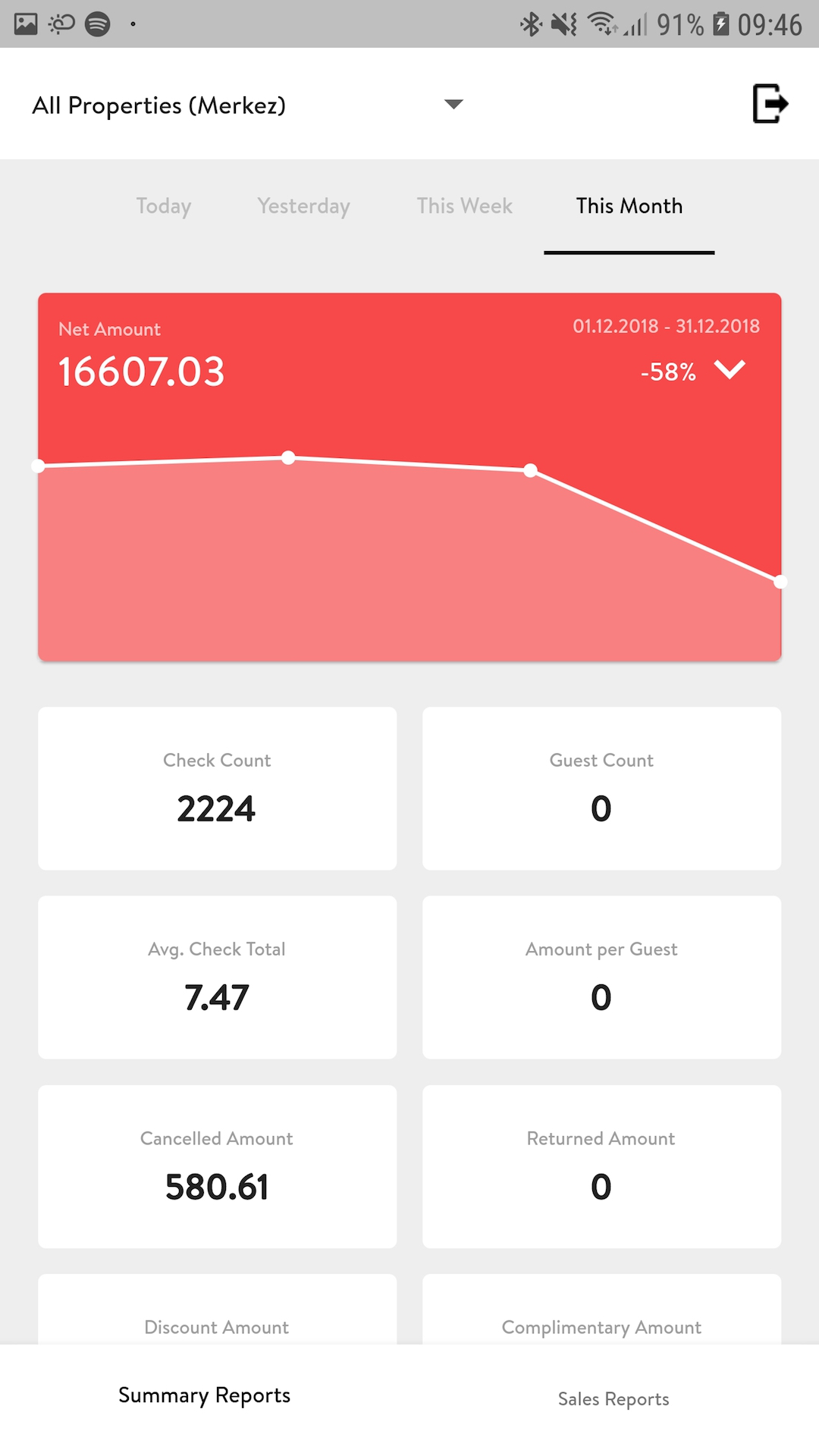The image size is (819, 1456).
Task: Select the Yesterday tab
Action: click(303, 206)
